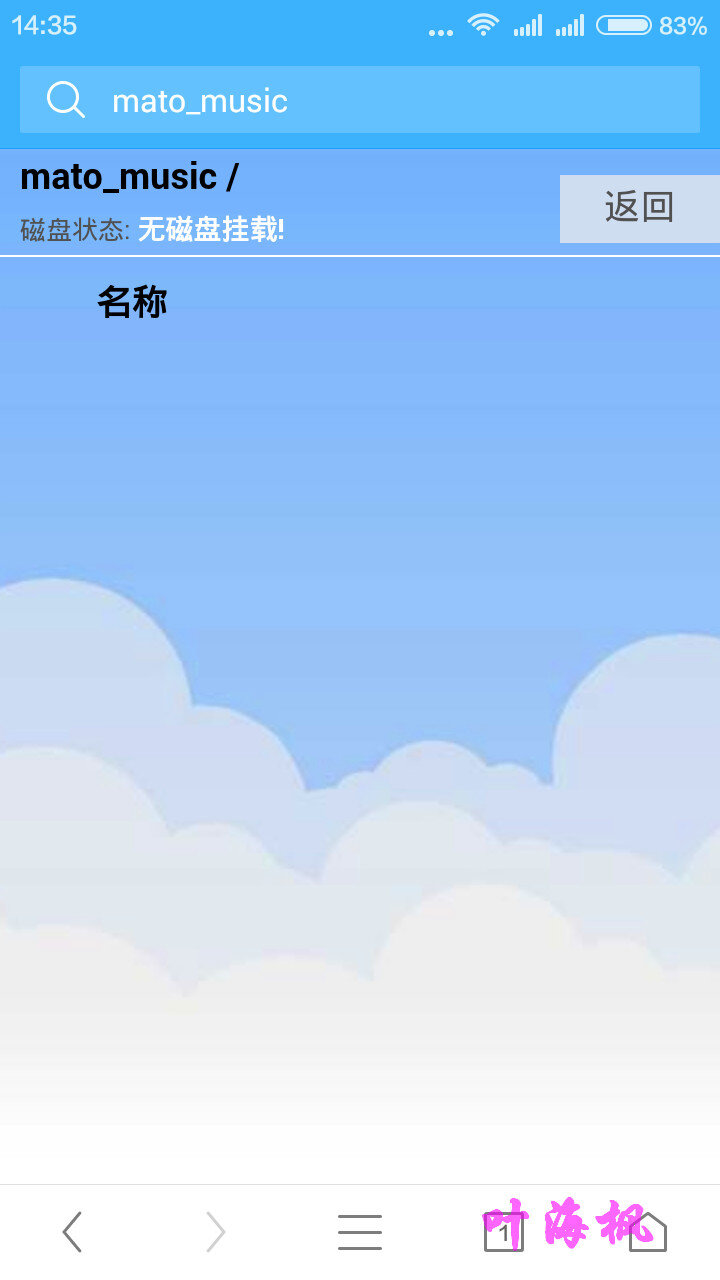Open the tabs switcher showing 1
The image size is (720, 1280).
click(503, 1232)
